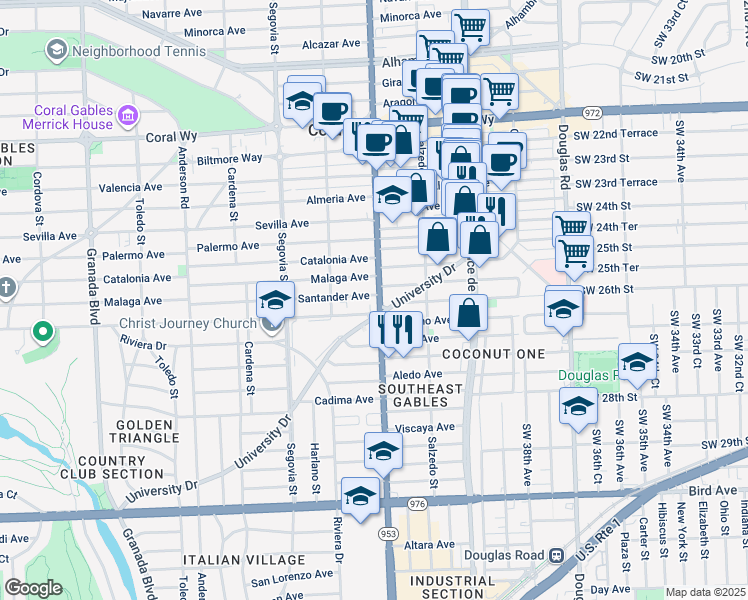Select the shopping bag marker above Coconut One
This screenshot has height=600, width=748.
468,314
